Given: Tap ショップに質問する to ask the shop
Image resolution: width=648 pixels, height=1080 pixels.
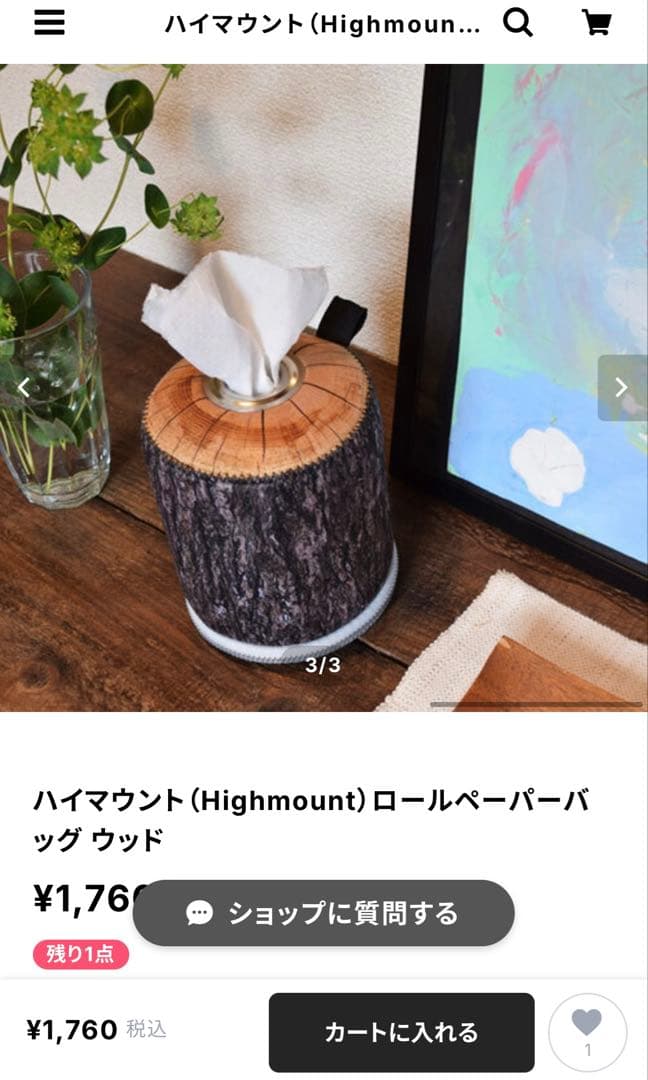Looking at the screenshot, I should (x=324, y=913).
